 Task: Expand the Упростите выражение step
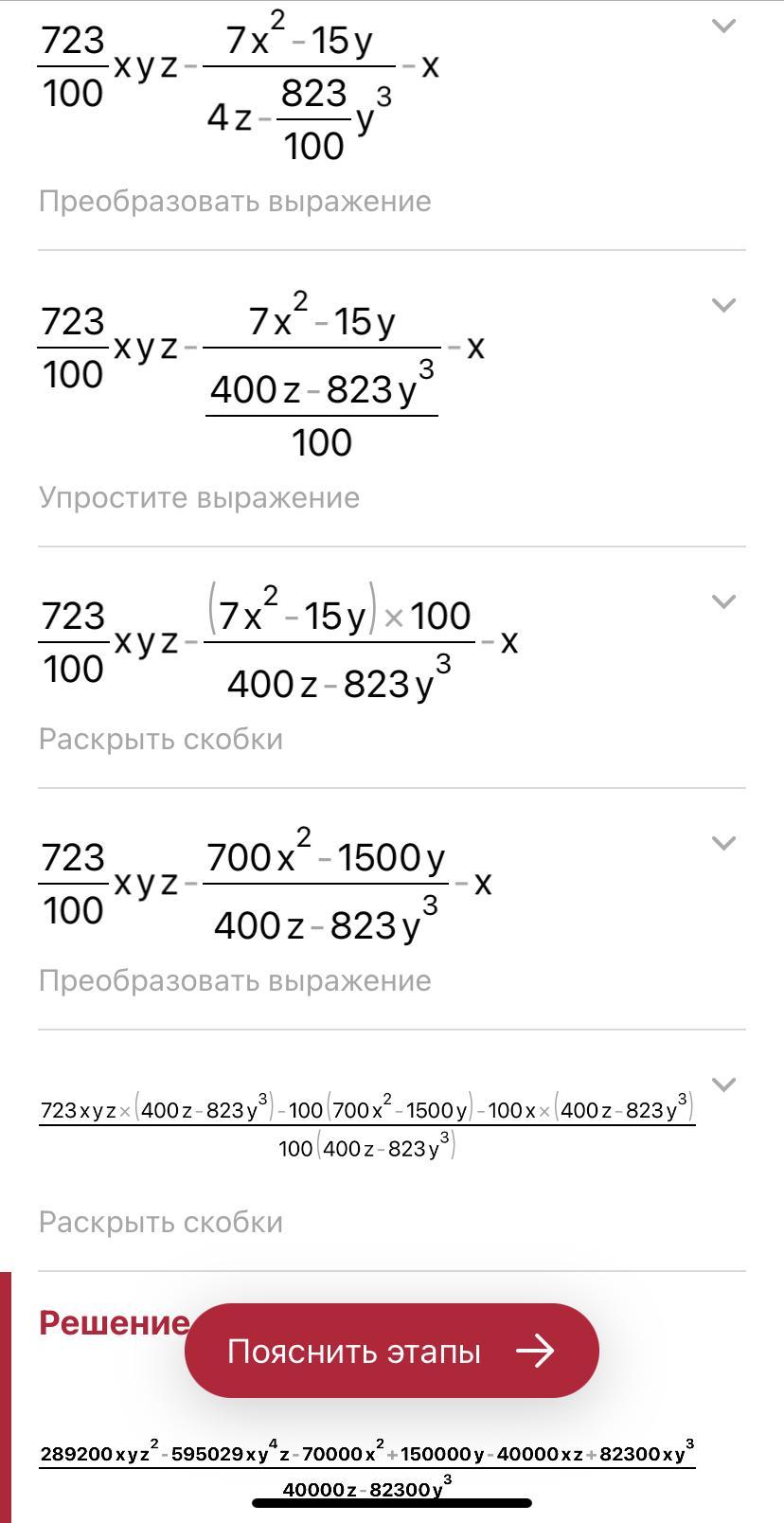723,305
